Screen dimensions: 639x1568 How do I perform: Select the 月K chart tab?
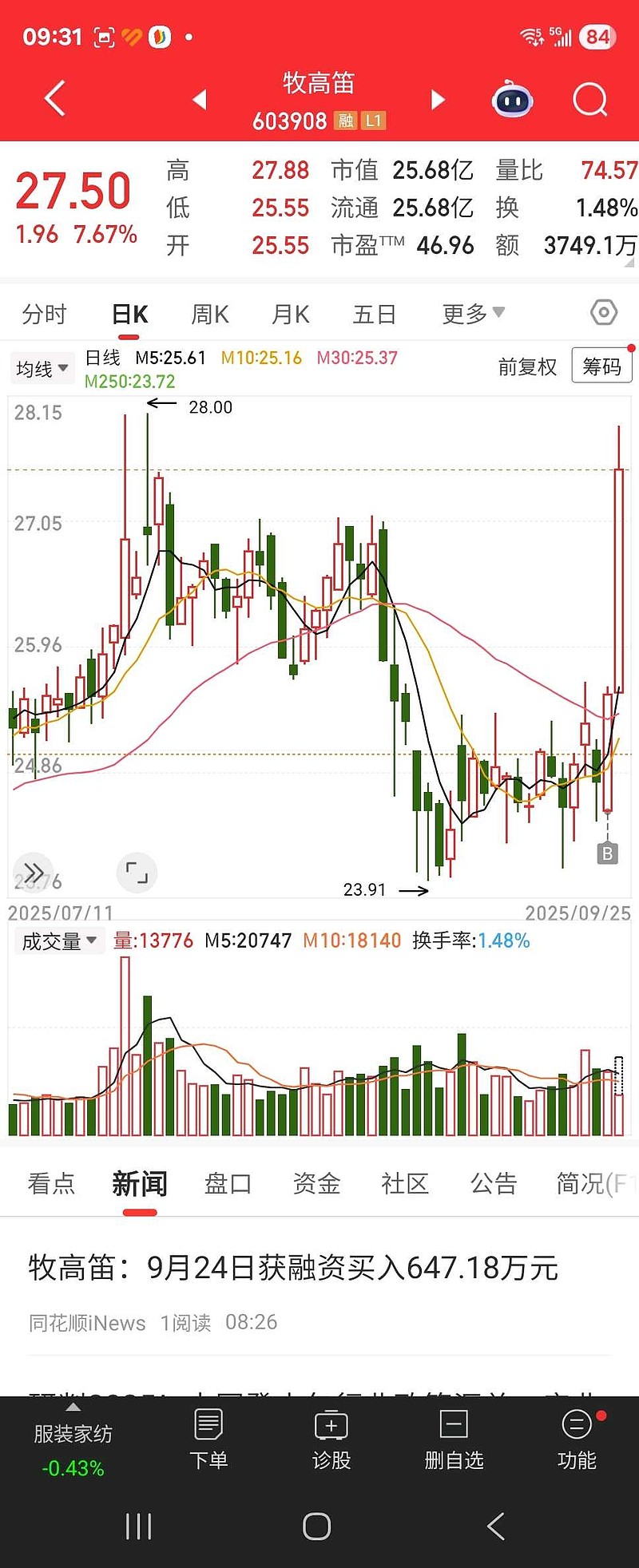pos(291,314)
